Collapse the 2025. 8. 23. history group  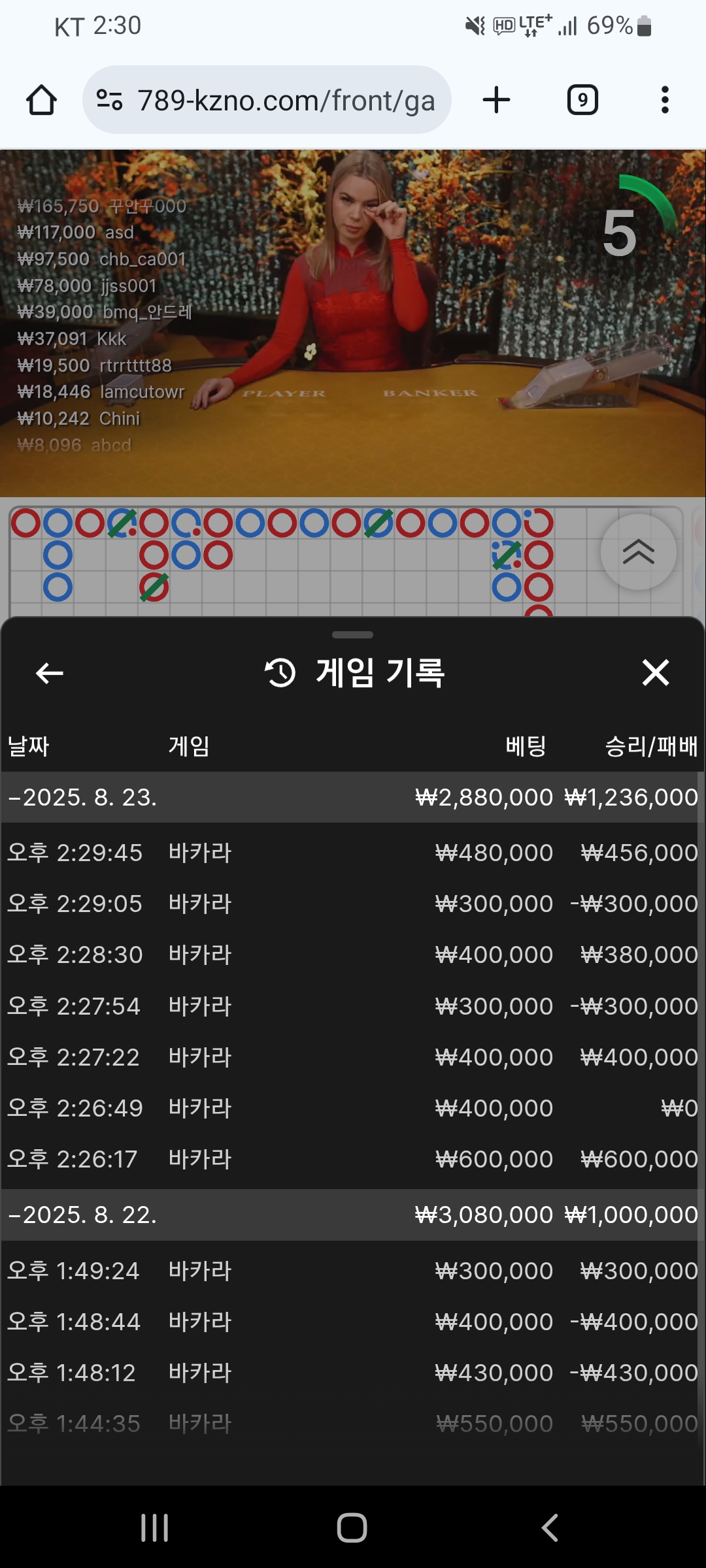click(82, 798)
